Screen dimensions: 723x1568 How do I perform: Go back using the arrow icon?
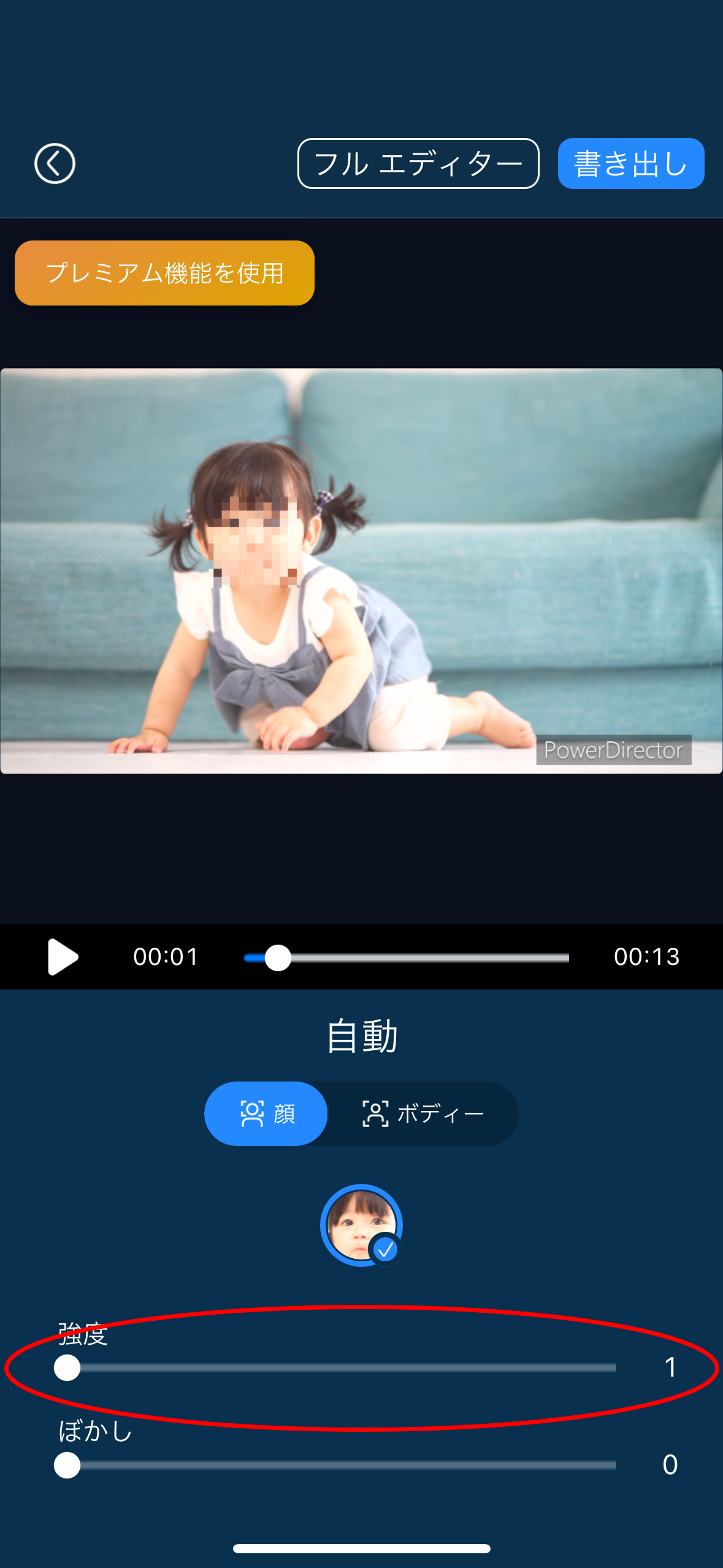(55, 164)
